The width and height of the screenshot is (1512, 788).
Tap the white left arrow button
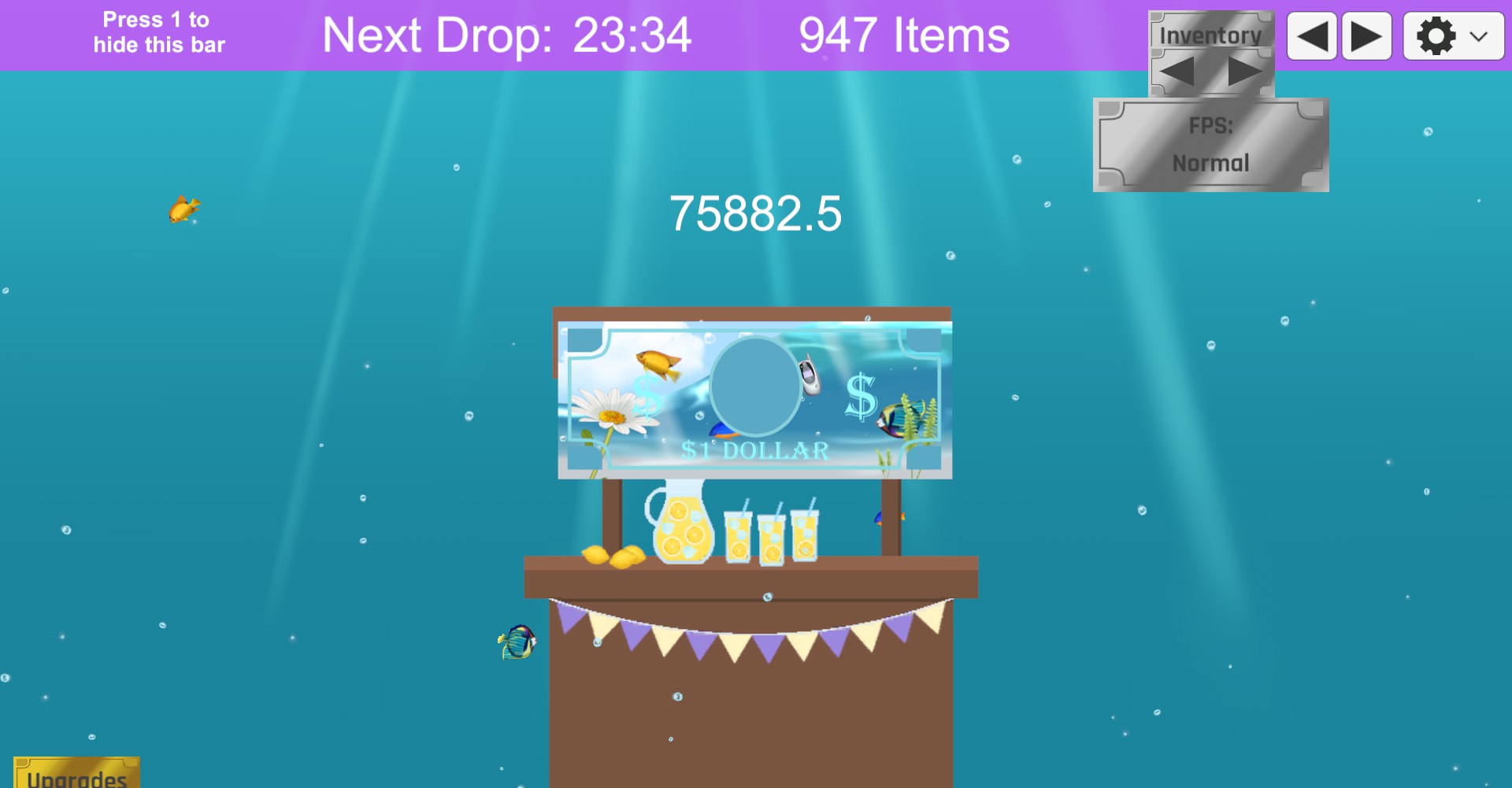[x=1311, y=36]
